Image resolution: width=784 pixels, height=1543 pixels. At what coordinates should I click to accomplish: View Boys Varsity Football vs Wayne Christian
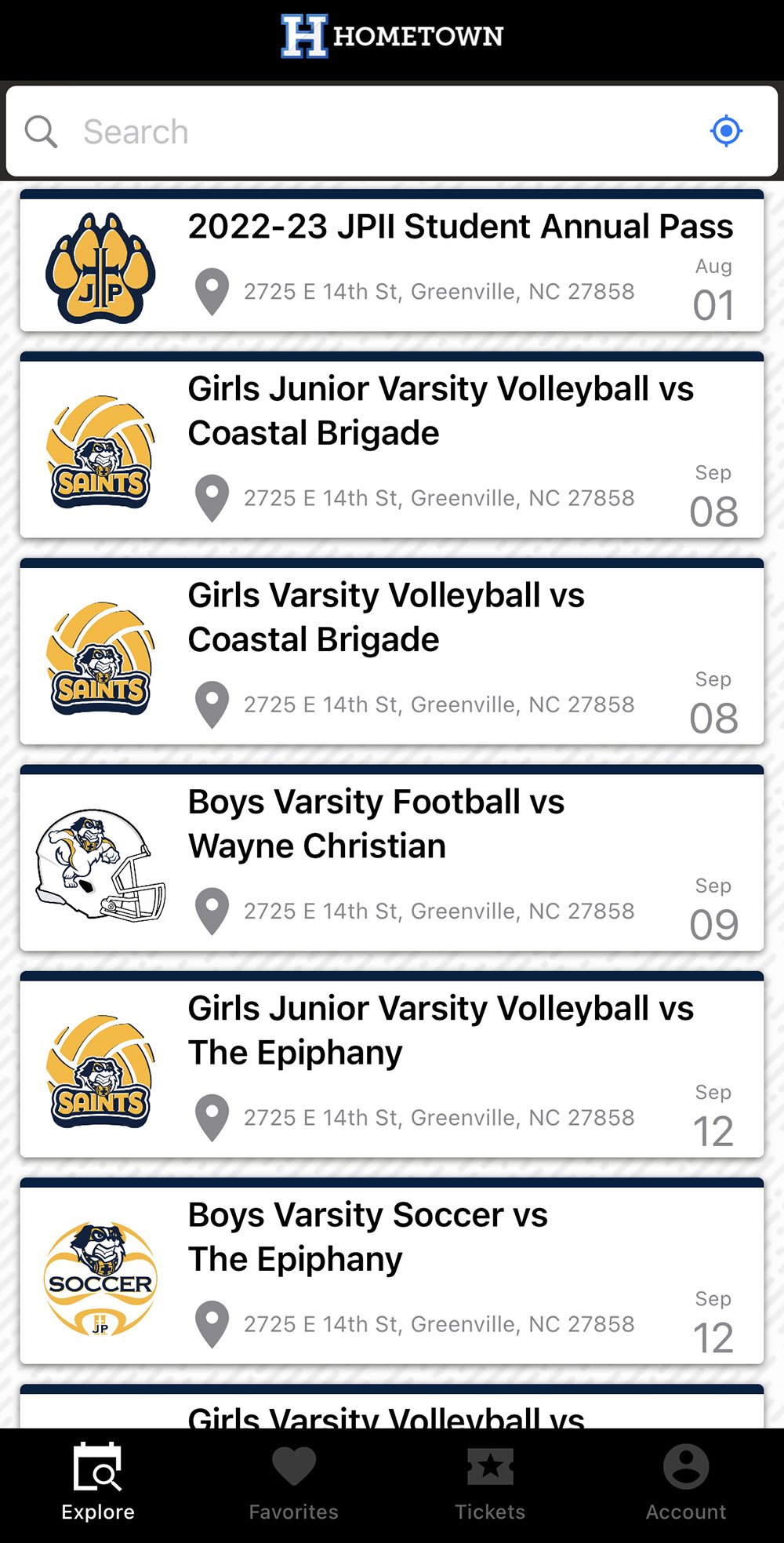pos(392,861)
